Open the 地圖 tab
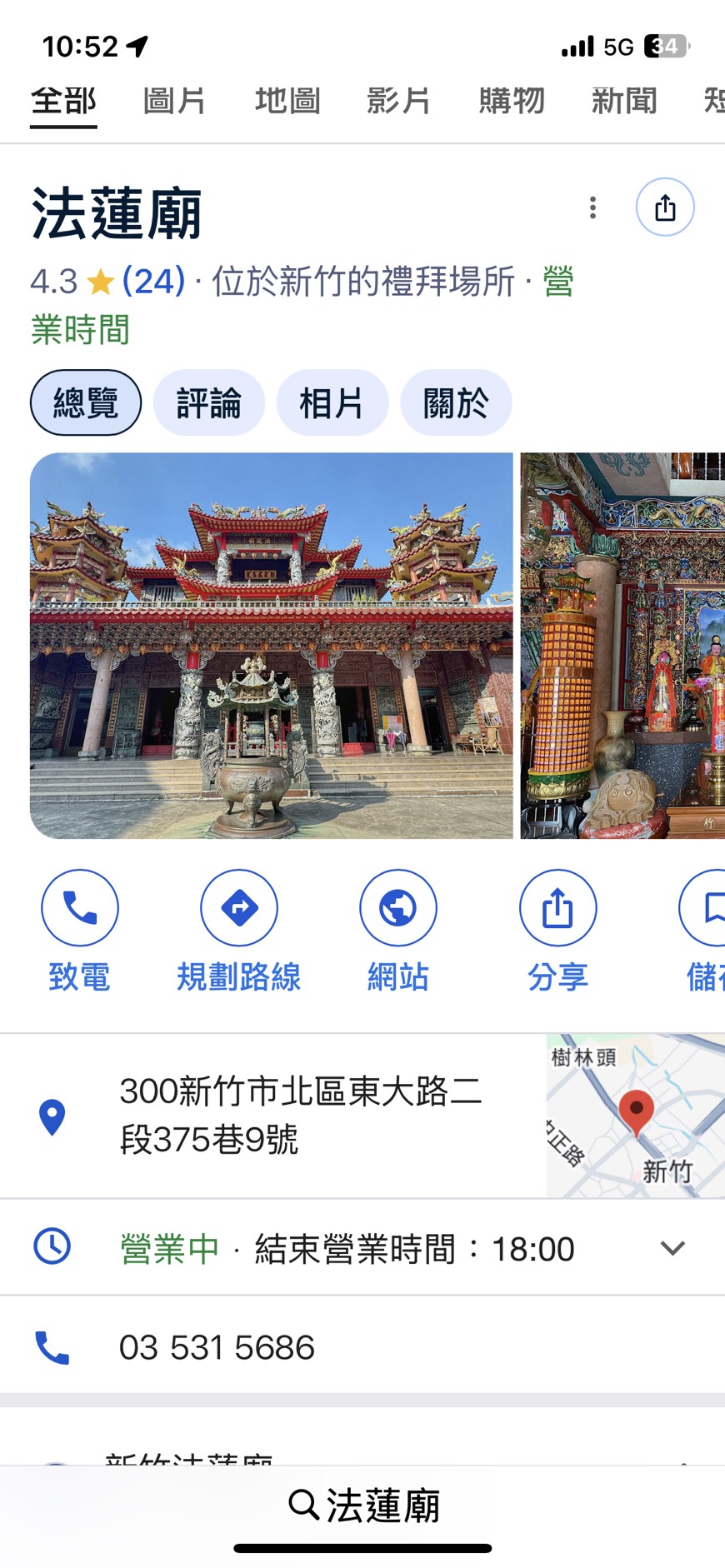Screen dimensions: 725x1568 [287, 100]
